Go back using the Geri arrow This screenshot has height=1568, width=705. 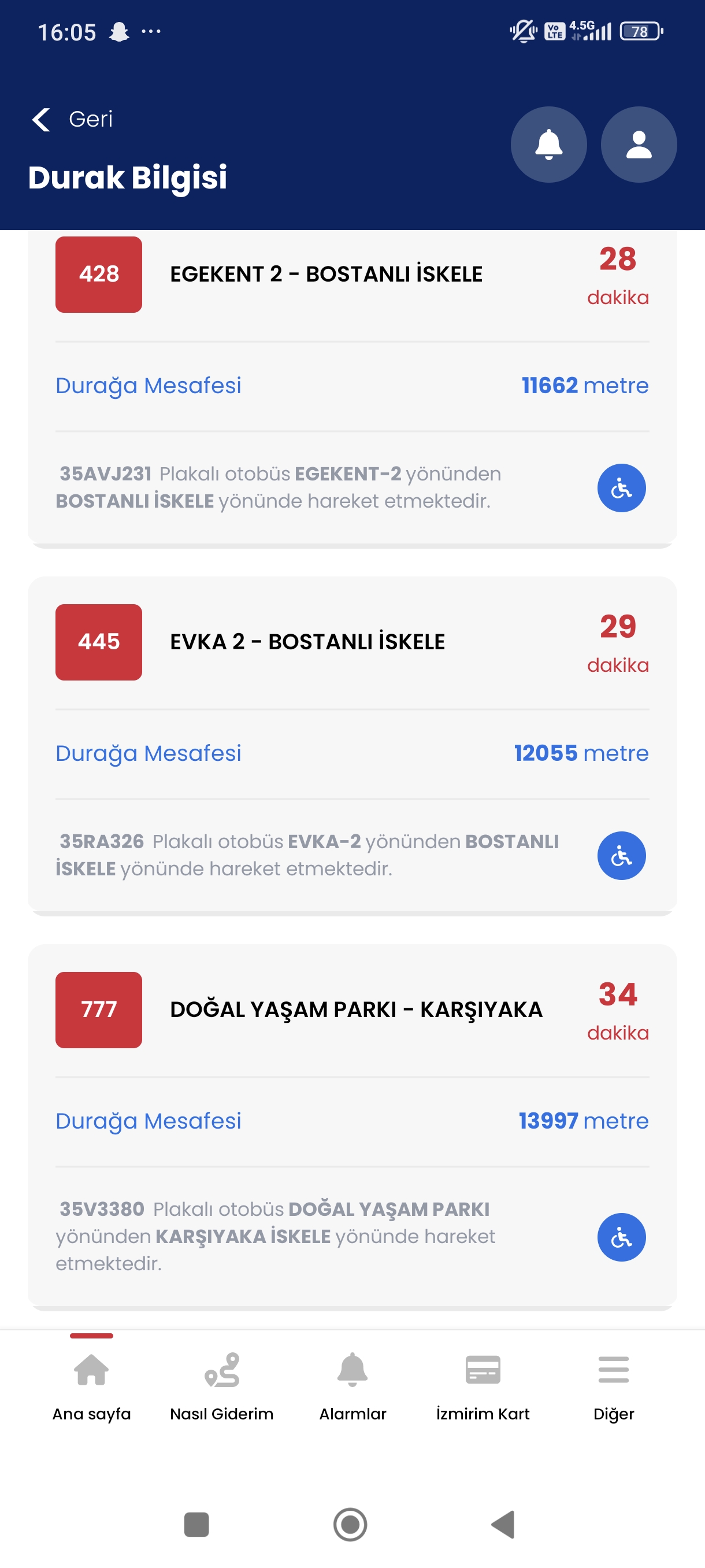click(x=42, y=119)
